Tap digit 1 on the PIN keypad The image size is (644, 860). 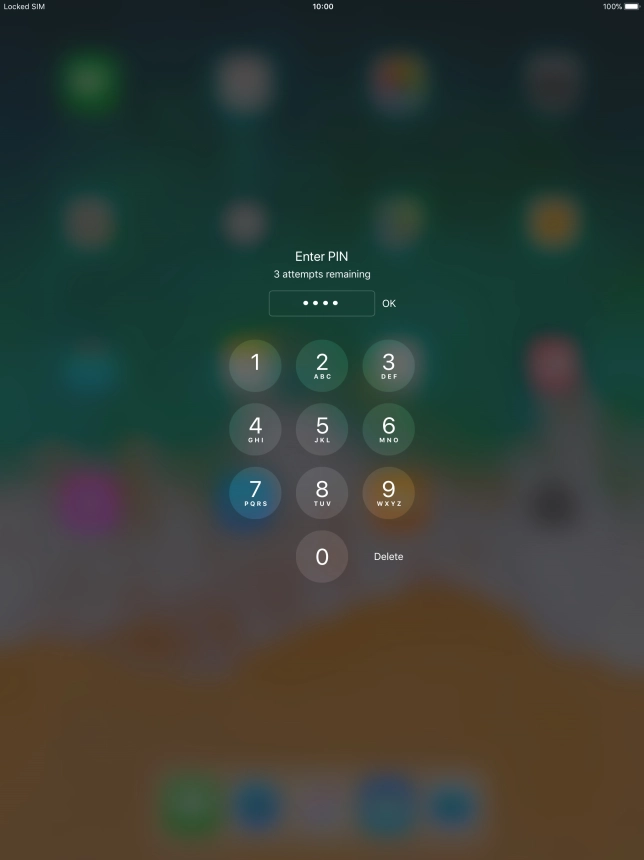255,365
